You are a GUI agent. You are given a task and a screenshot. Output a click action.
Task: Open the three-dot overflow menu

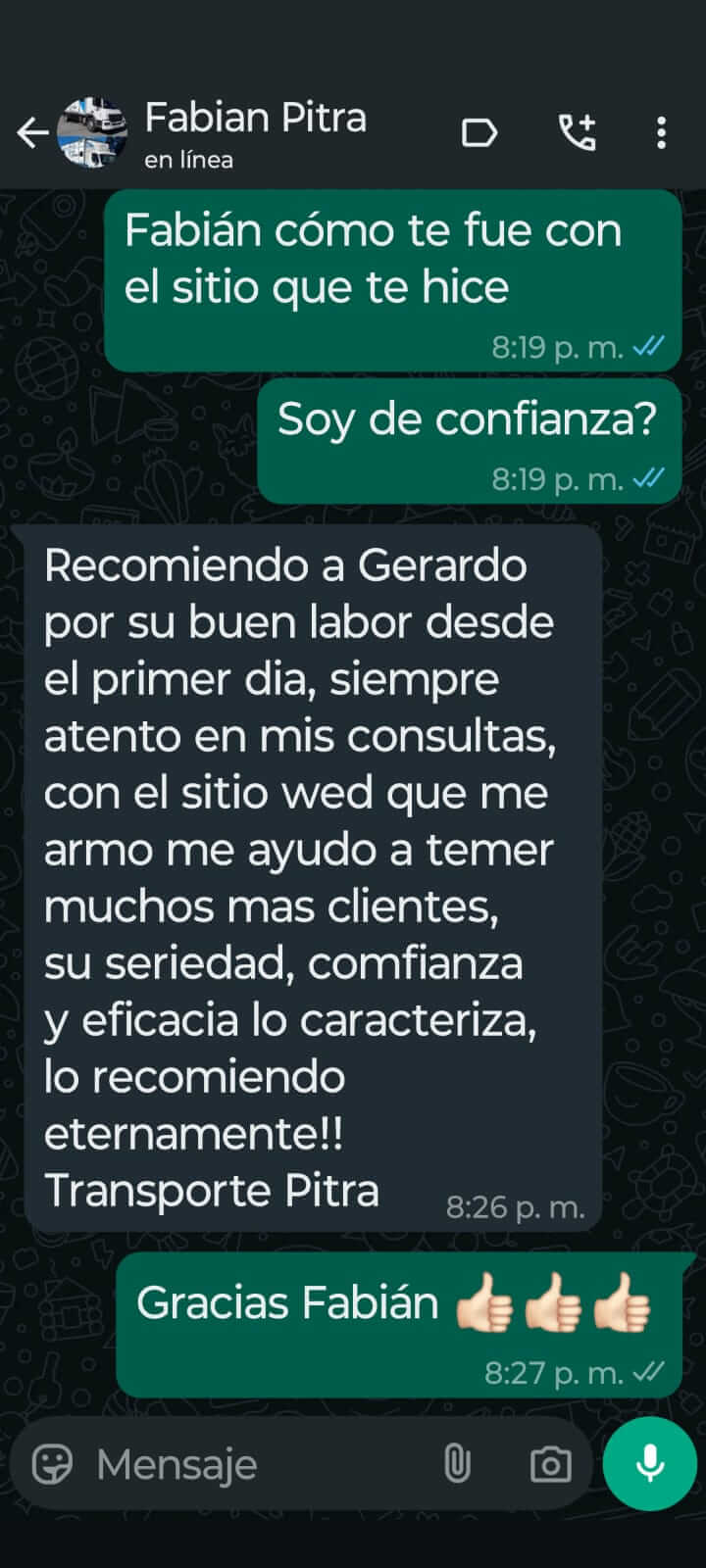point(662,132)
